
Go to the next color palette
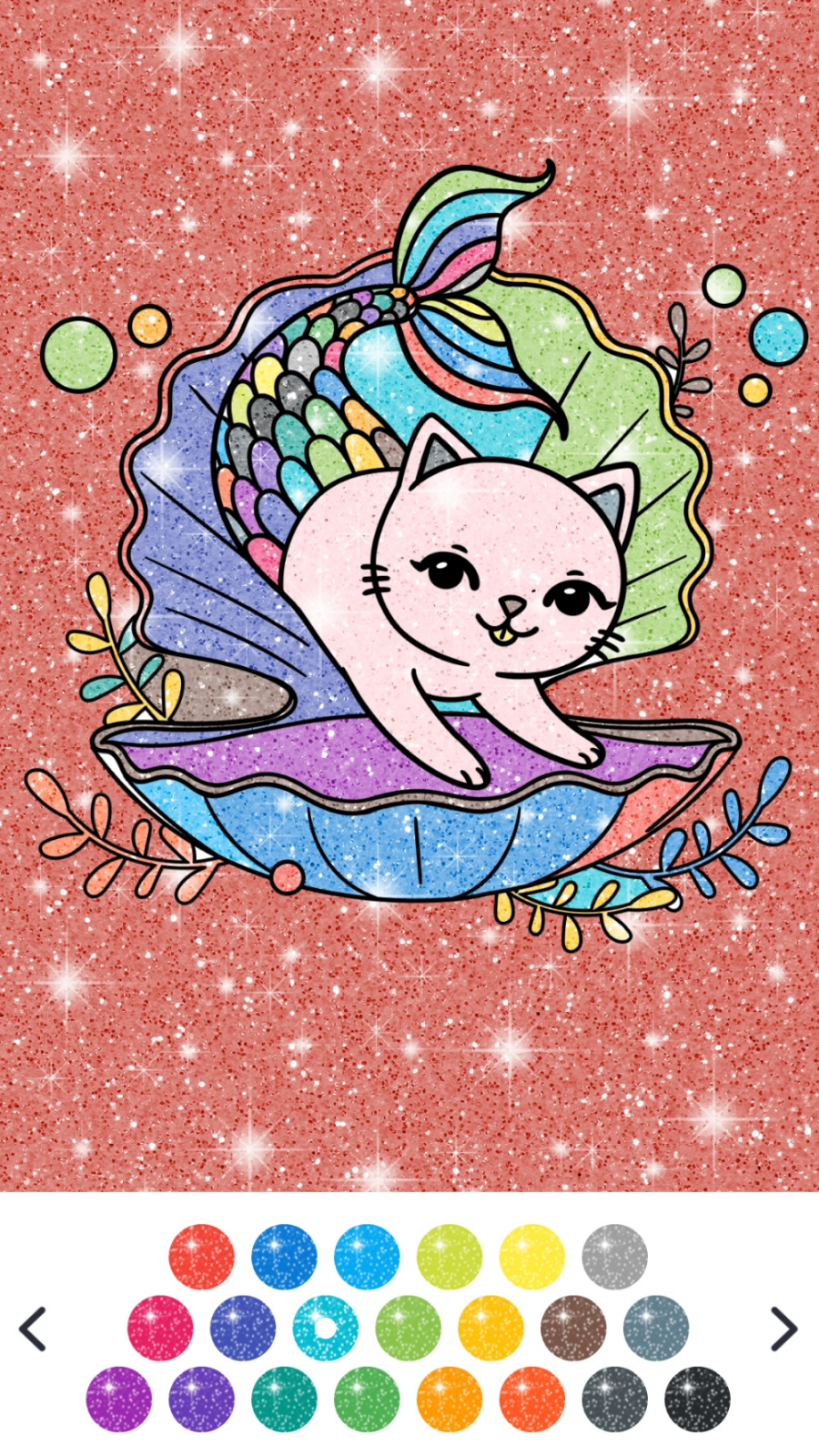[x=784, y=1329]
